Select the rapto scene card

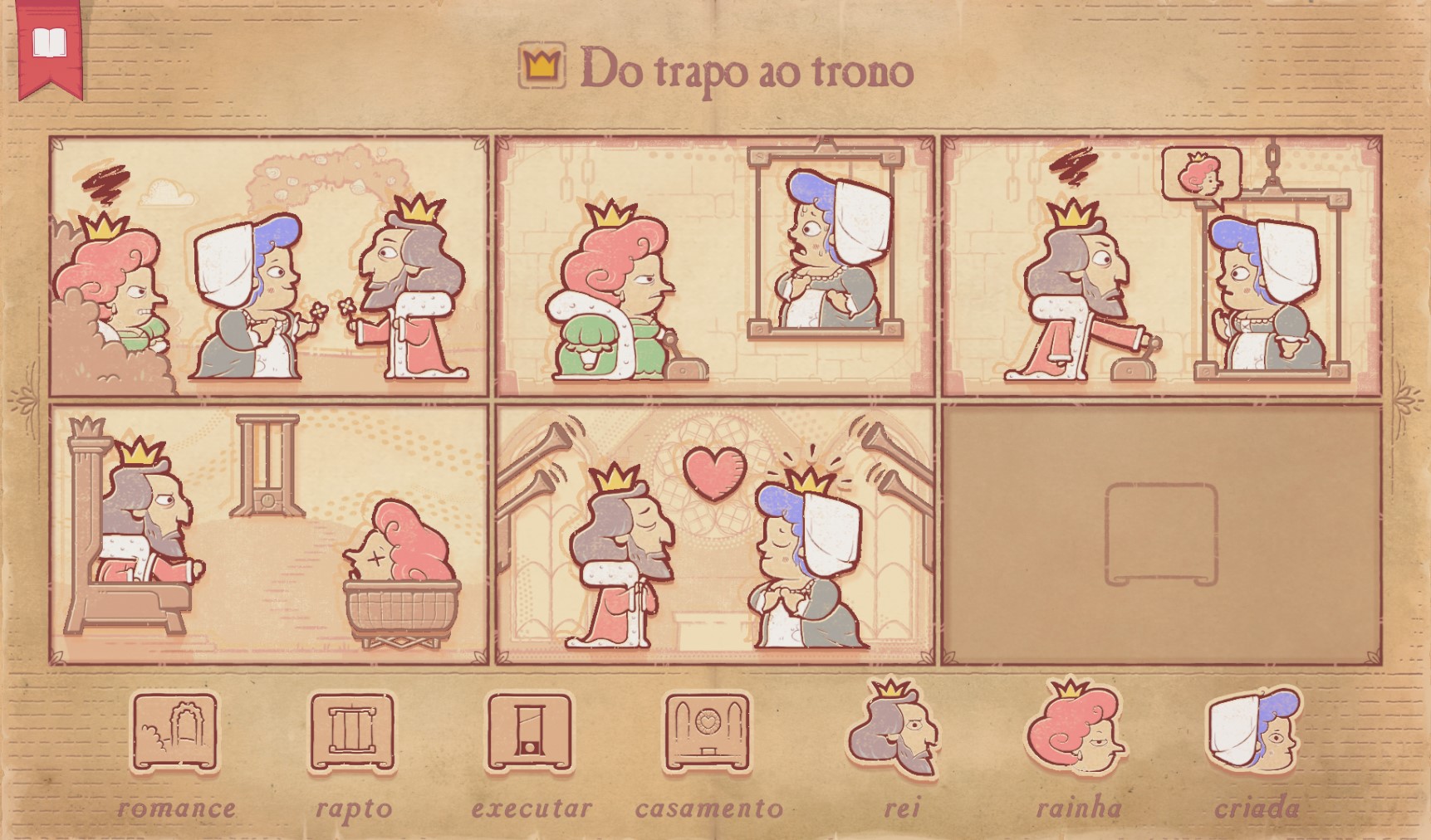(352, 734)
